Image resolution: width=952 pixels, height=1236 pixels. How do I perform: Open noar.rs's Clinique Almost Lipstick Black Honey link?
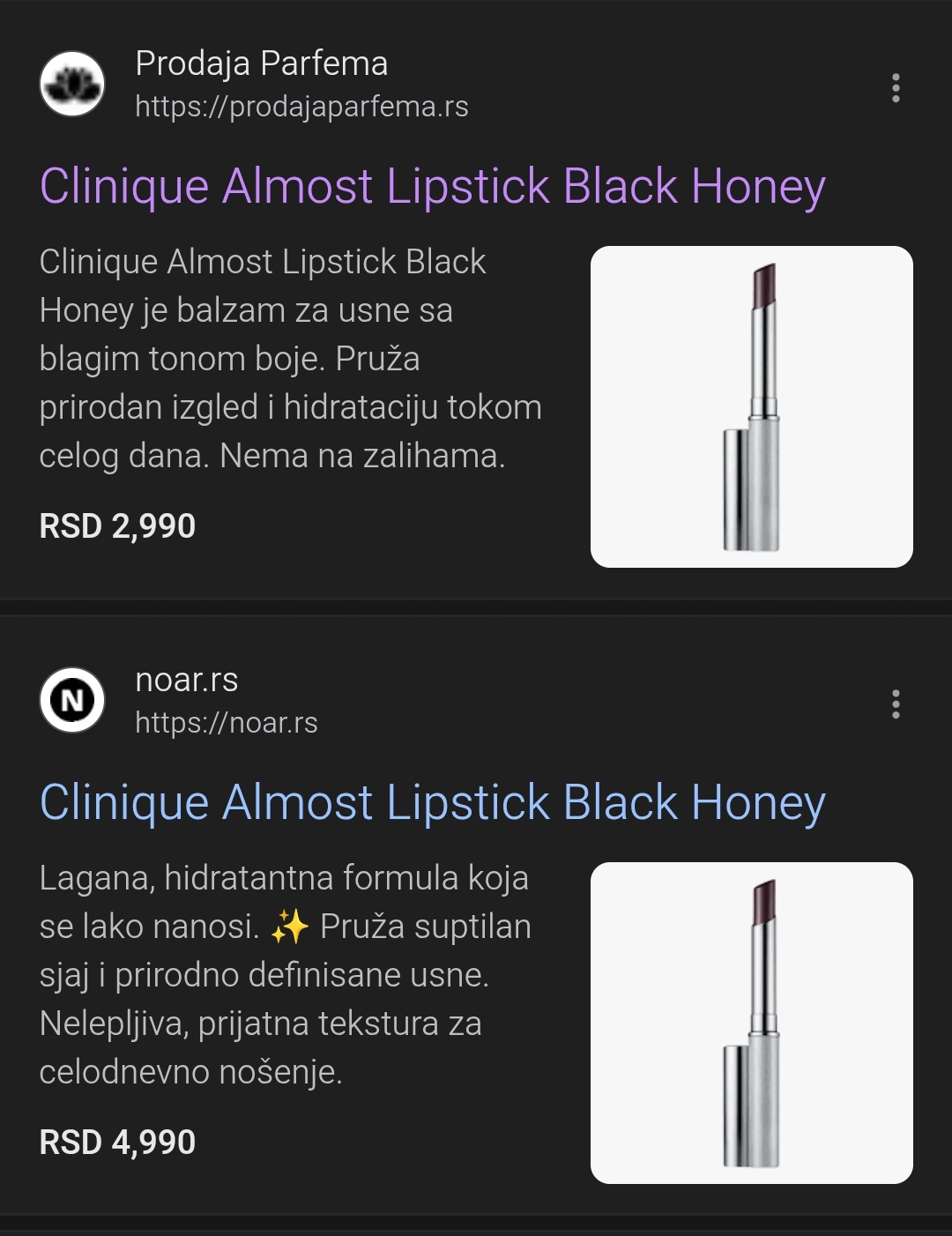[x=432, y=803]
